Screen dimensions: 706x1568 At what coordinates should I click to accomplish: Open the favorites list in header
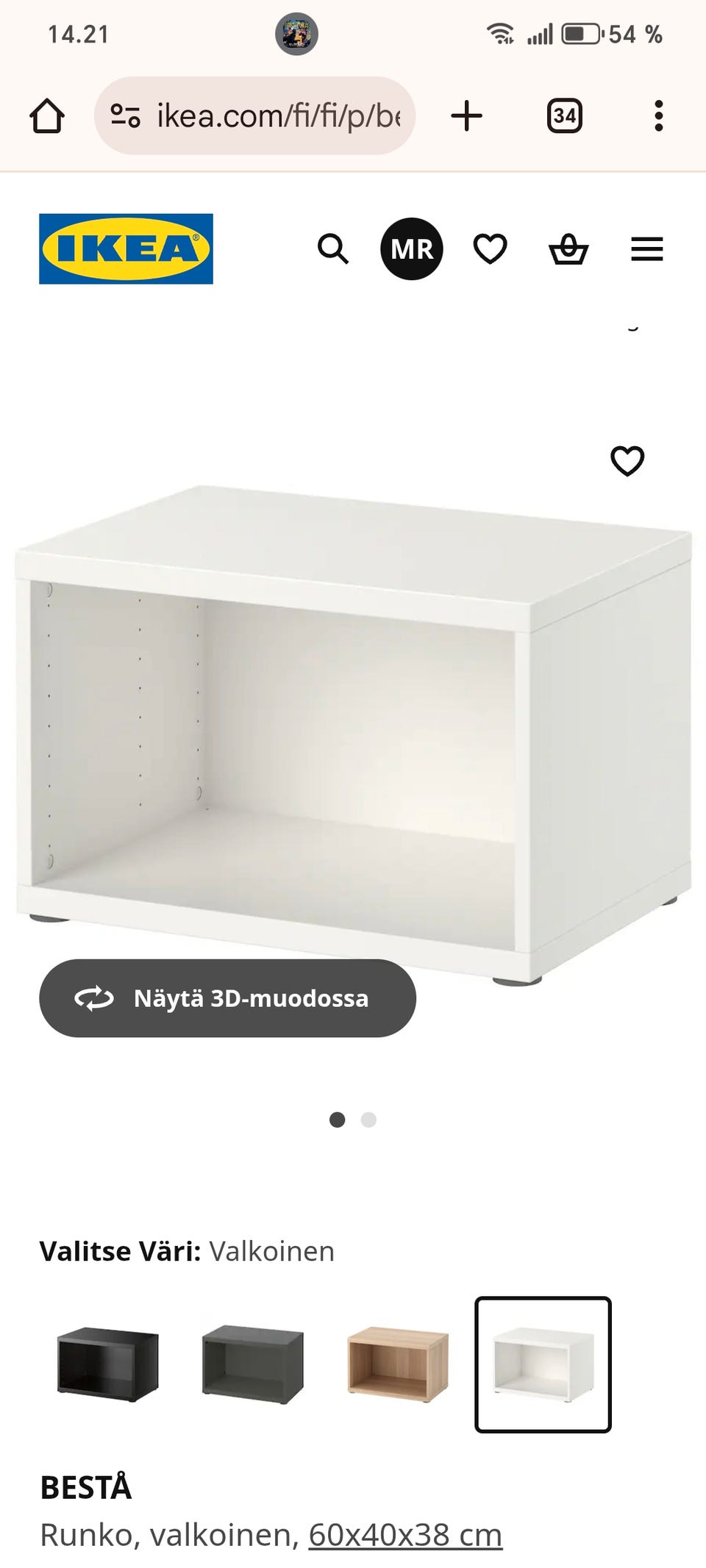tap(490, 249)
